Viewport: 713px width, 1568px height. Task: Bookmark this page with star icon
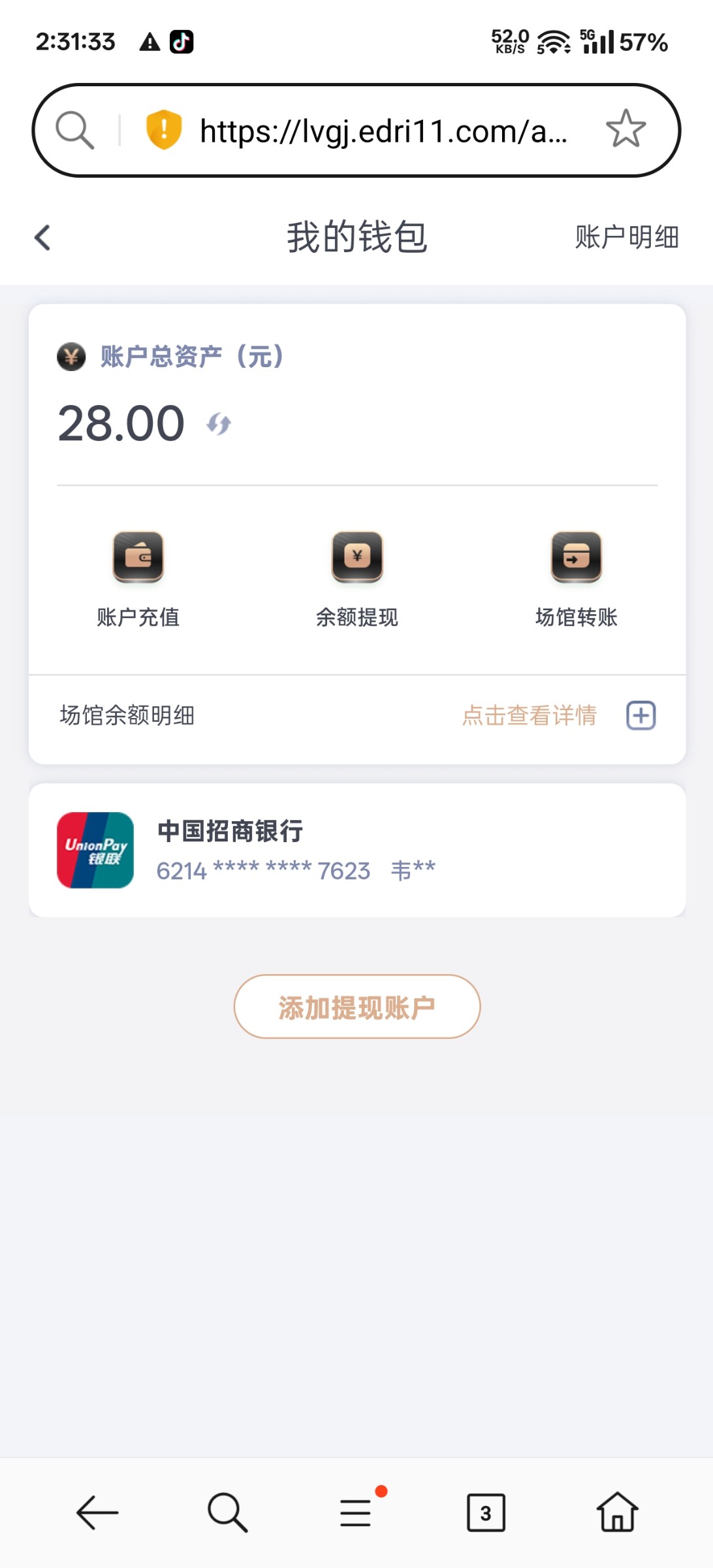pyautogui.click(x=626, y=129)
